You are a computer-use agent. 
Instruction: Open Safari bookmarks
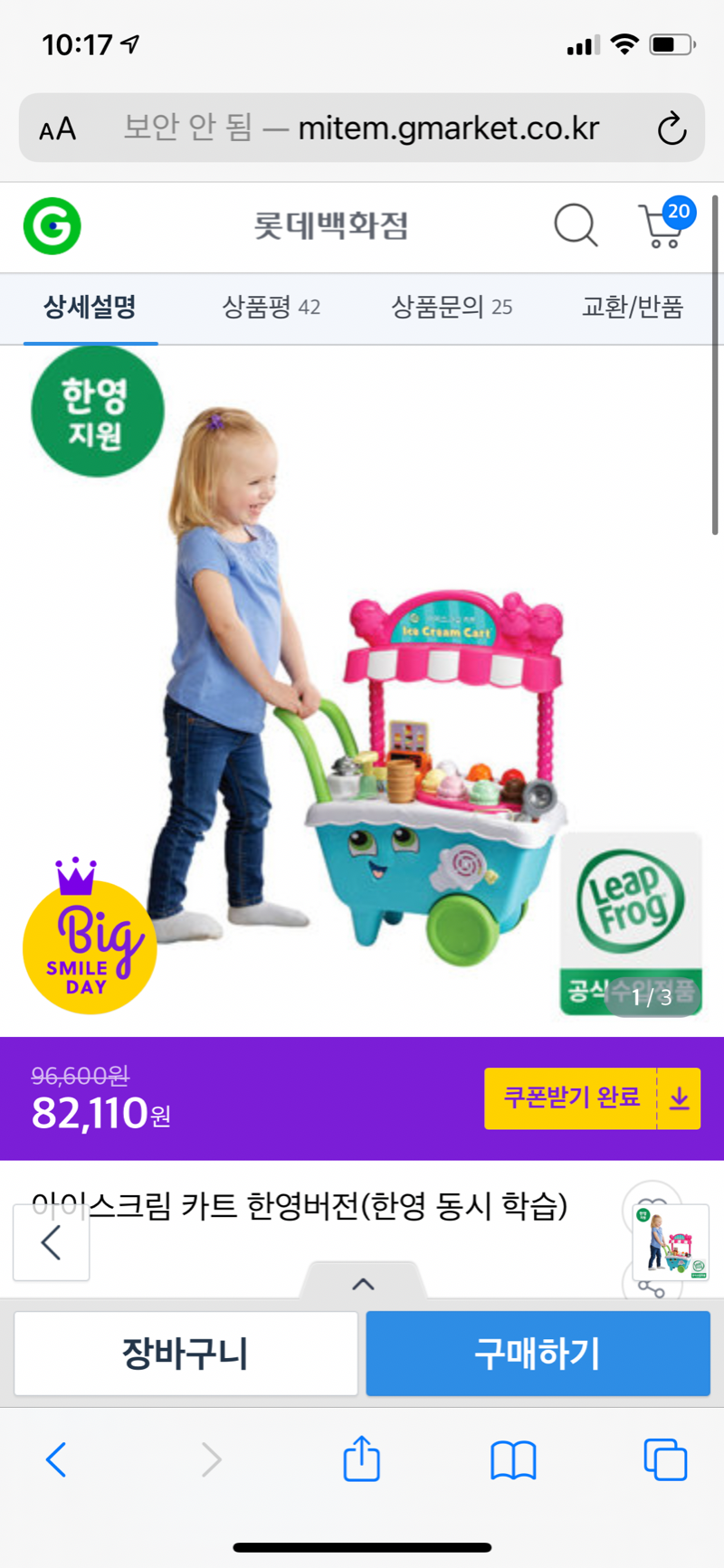pyautogui.click(x=513, y=1459)
